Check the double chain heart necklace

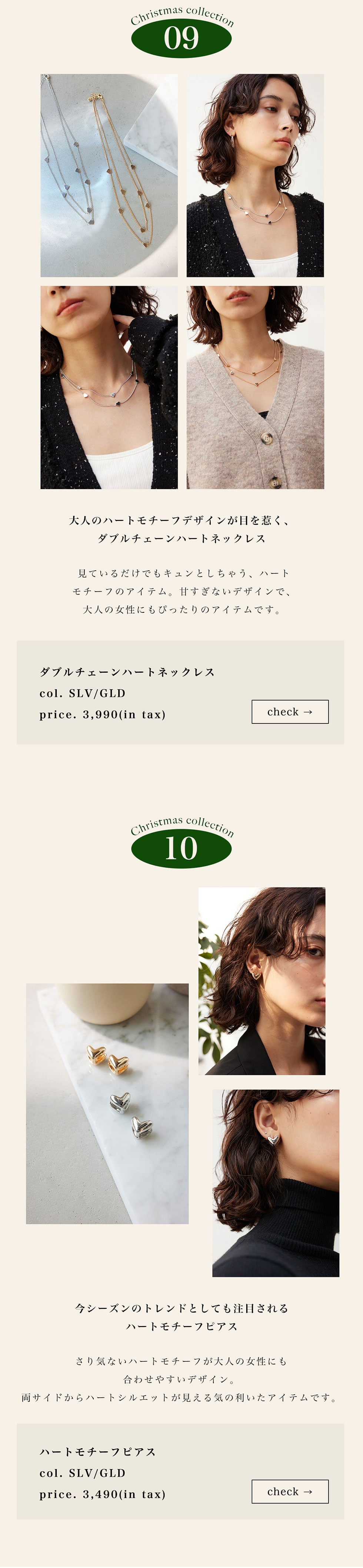(x=290, y=712)
